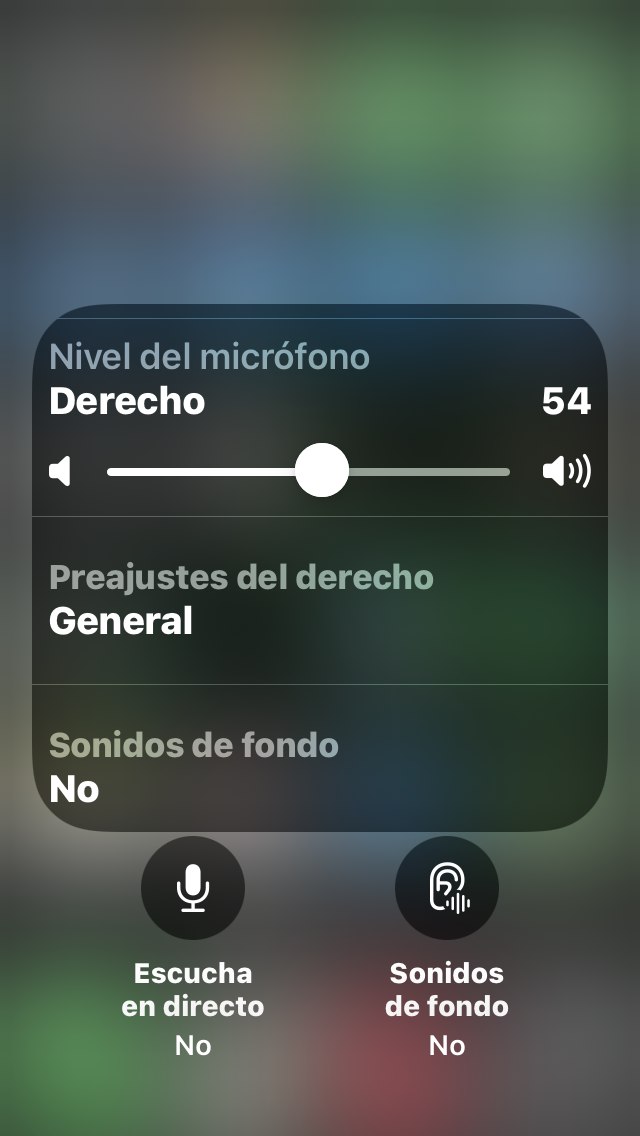This screenshot has width=640, height=1136.
Task: Open Preajustes del derecho preset row
Action: pyautogui.click(x=319, y=600)
